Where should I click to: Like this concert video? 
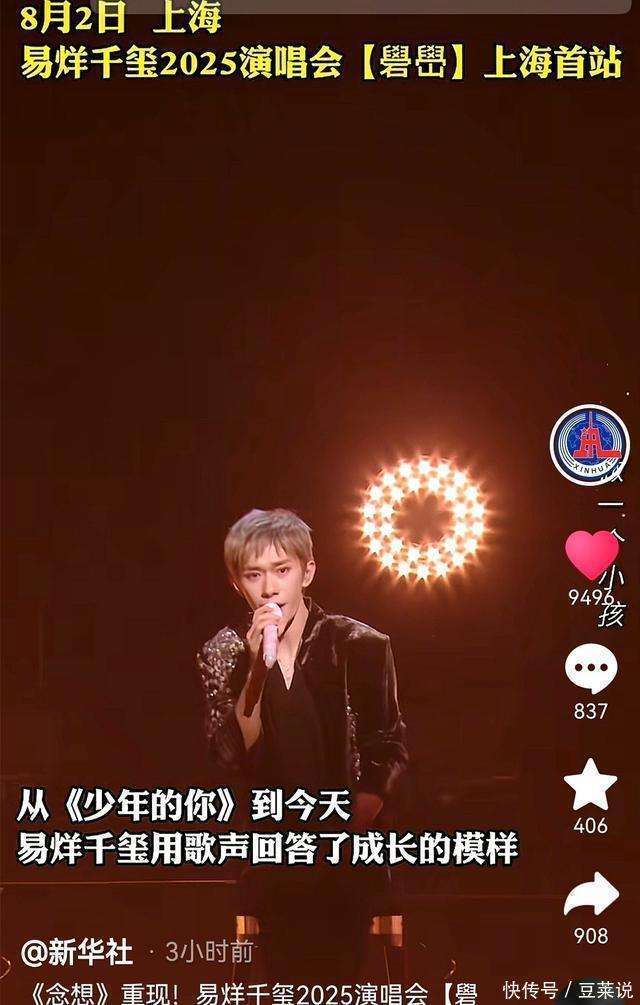click(591, 557)
